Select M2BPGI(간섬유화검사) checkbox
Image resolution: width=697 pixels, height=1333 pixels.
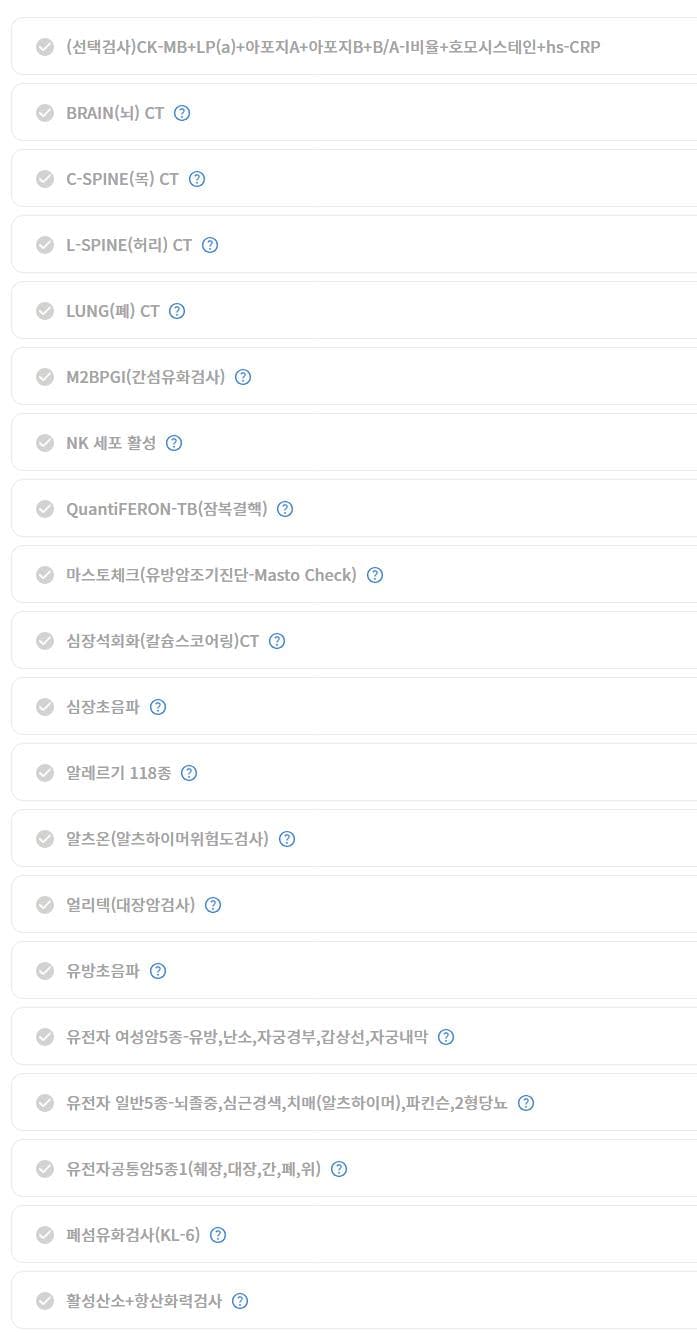[45, 377]
